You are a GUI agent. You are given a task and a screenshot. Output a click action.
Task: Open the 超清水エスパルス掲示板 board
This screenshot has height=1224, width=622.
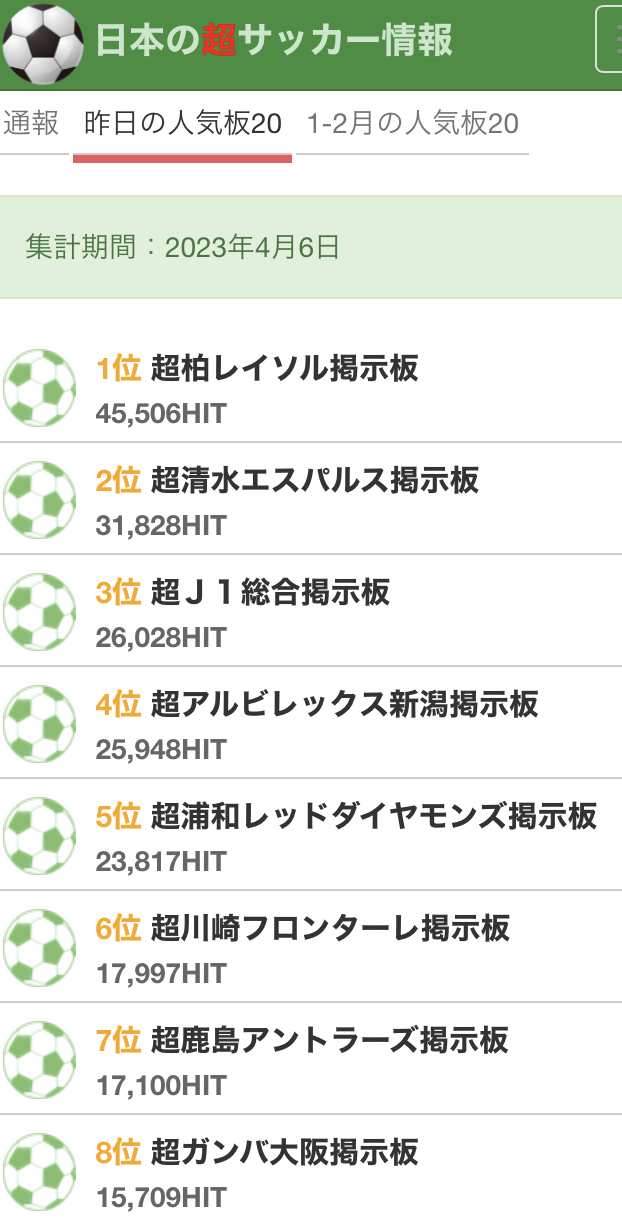point(314,481)
